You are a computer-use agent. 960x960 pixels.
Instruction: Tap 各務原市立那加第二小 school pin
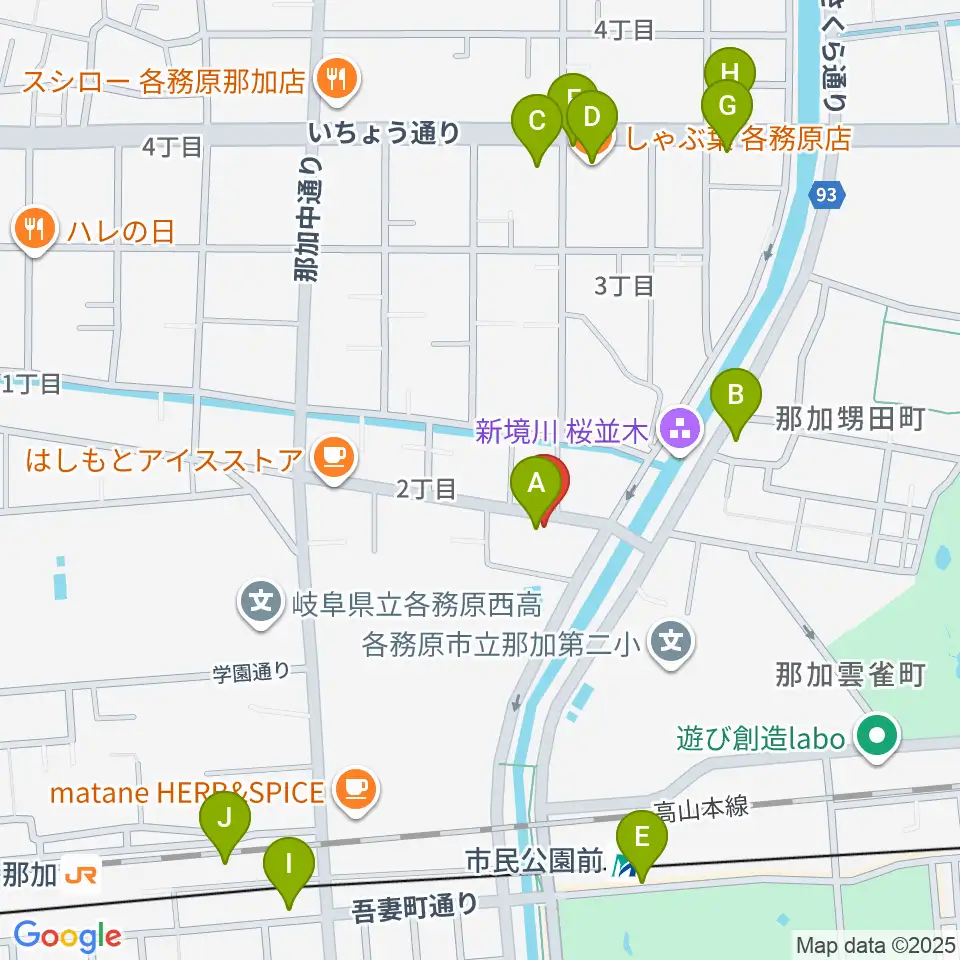tap(672, 644)
